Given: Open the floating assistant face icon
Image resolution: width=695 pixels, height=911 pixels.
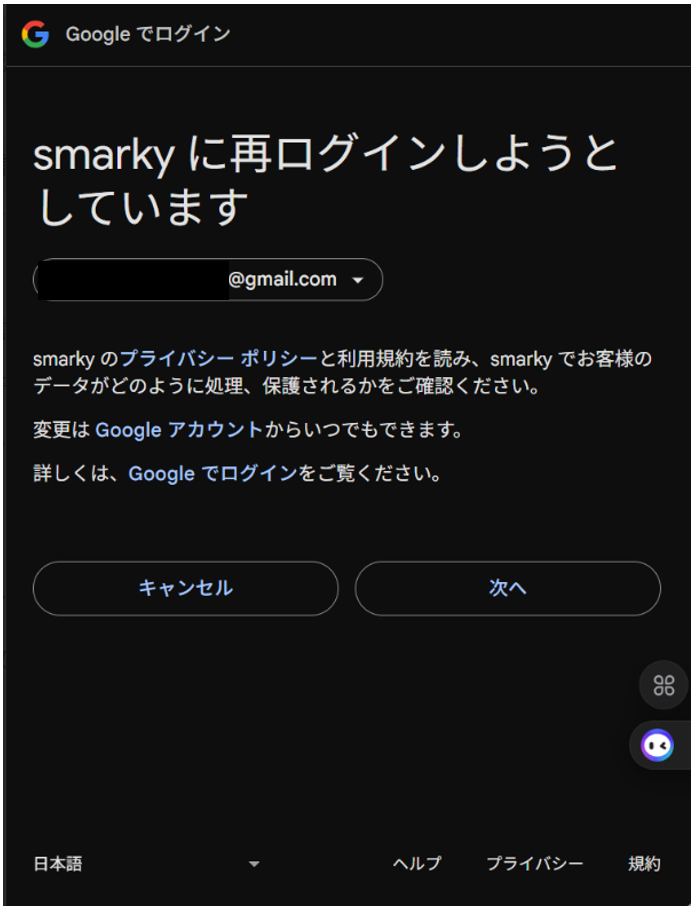Looking at the screenshot, I should tap(657, 745).
